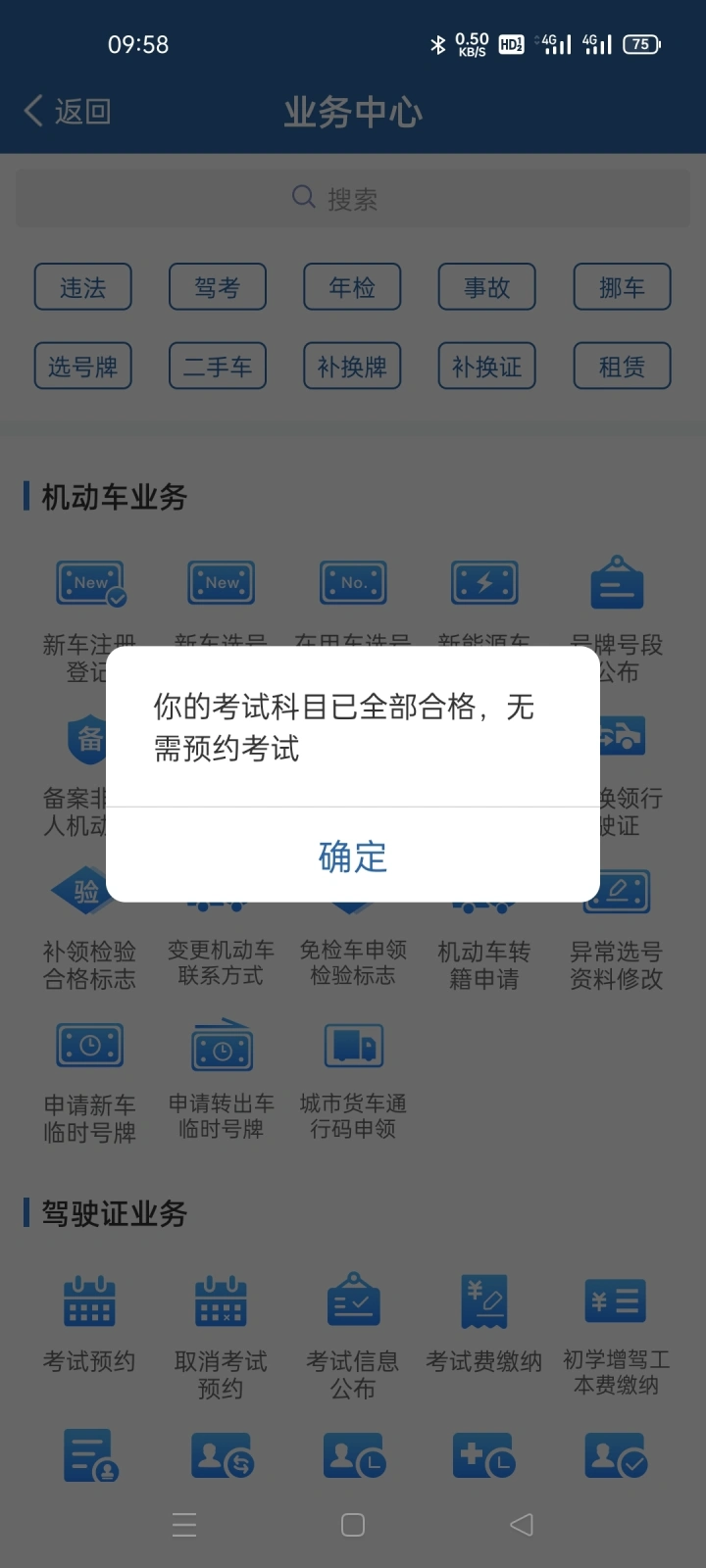
Task: Choose the 补换牌 chip
Action: [x=352, y=367]
